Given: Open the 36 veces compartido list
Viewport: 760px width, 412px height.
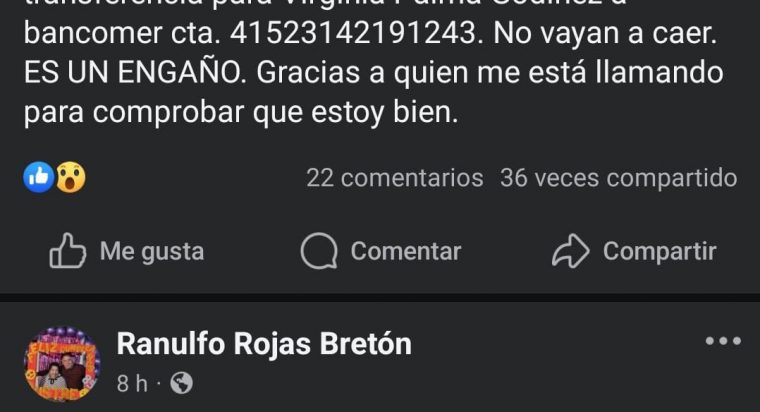Looking at the screenshot, I should click(x=618, y=178).
